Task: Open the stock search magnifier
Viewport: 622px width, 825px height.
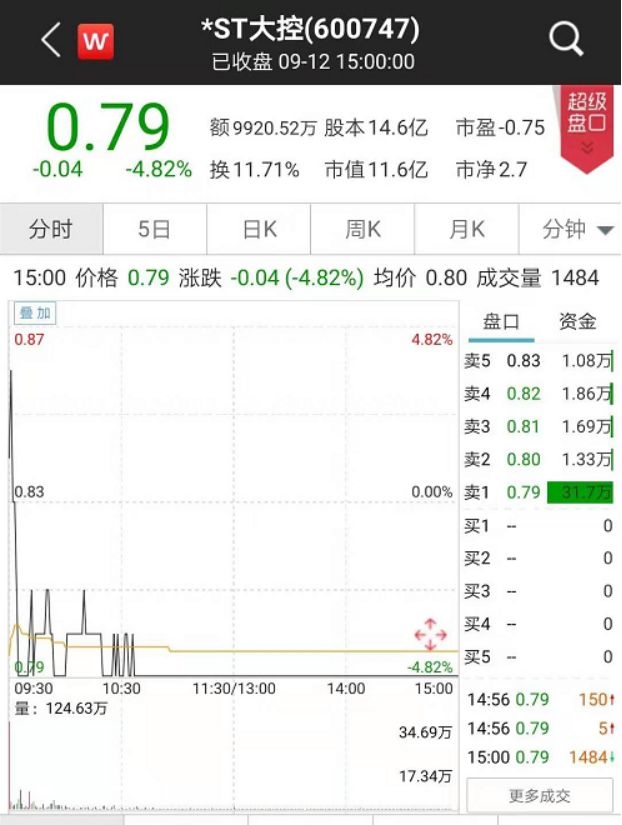Action: [566, 40]
